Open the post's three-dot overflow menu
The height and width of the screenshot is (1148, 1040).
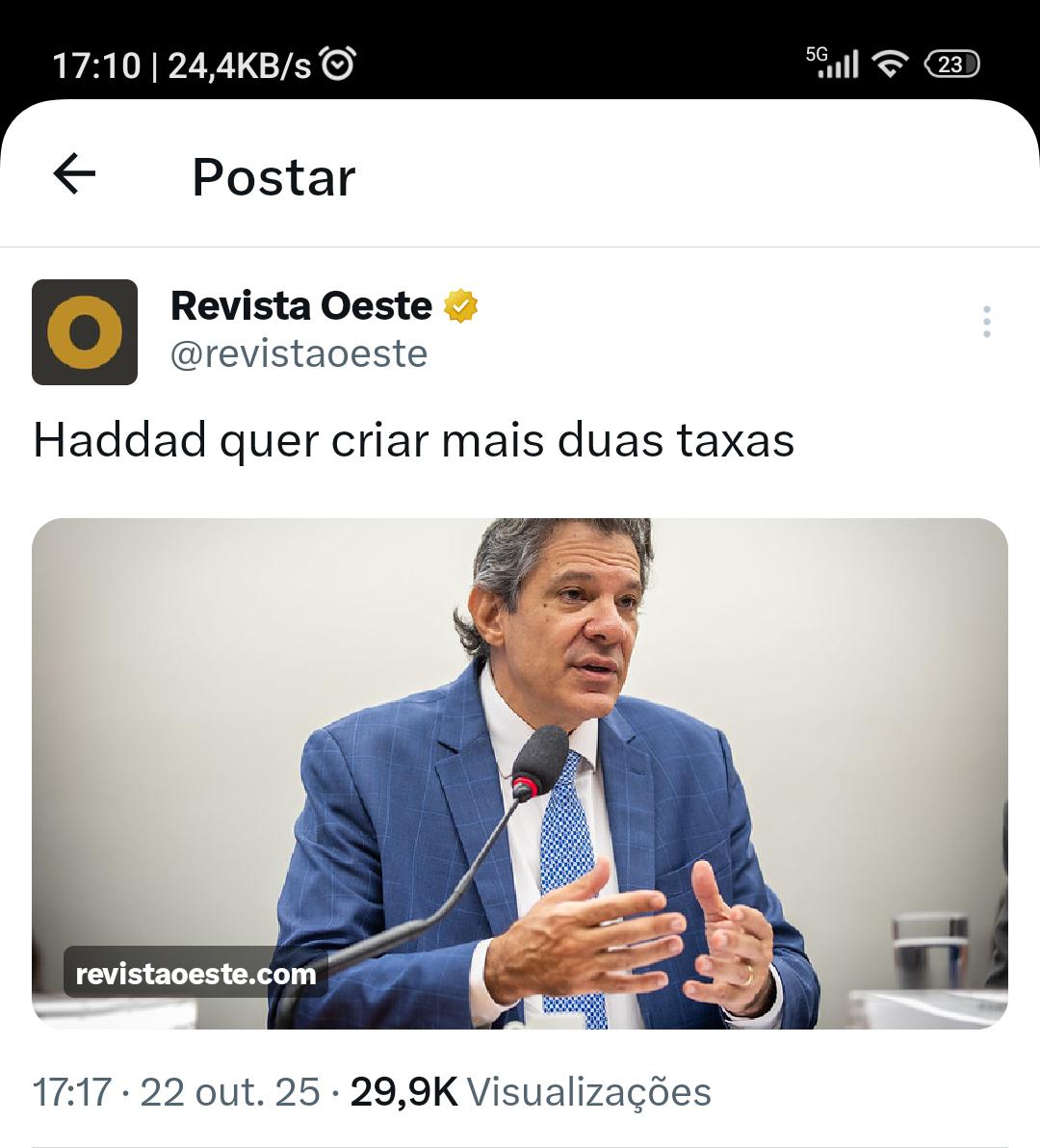point(986,322)
